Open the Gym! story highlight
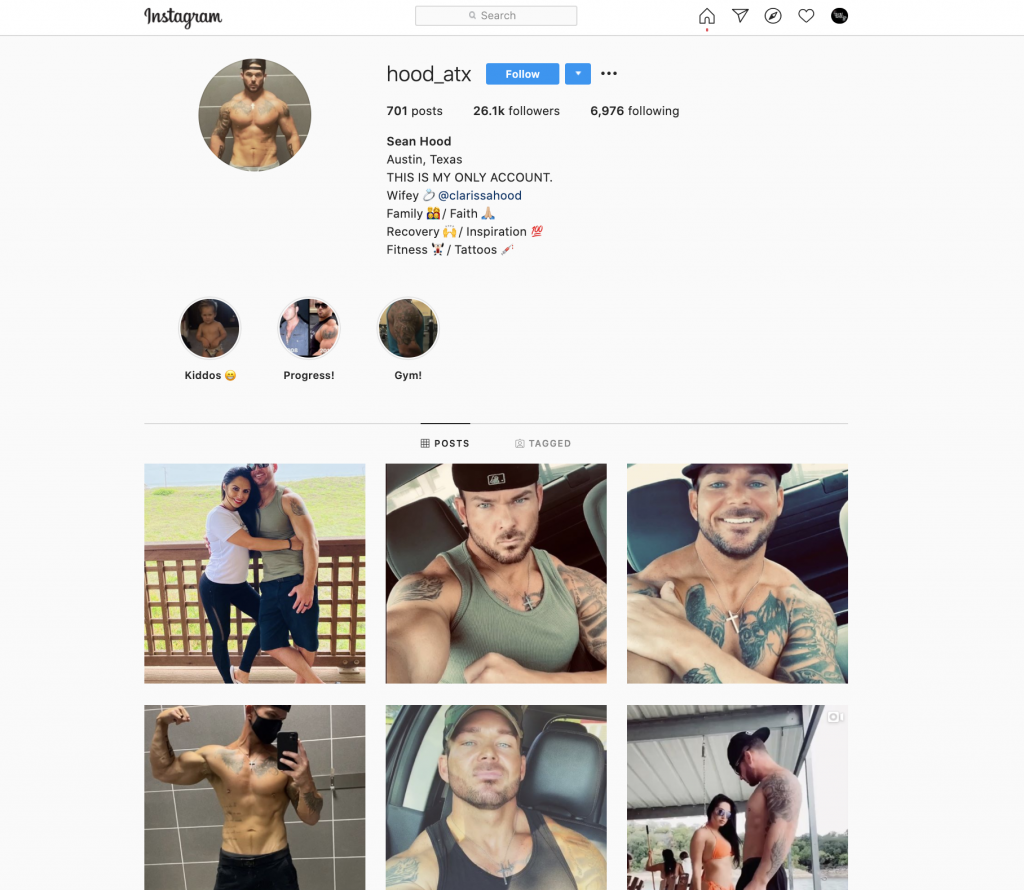 tap(408, 328)
